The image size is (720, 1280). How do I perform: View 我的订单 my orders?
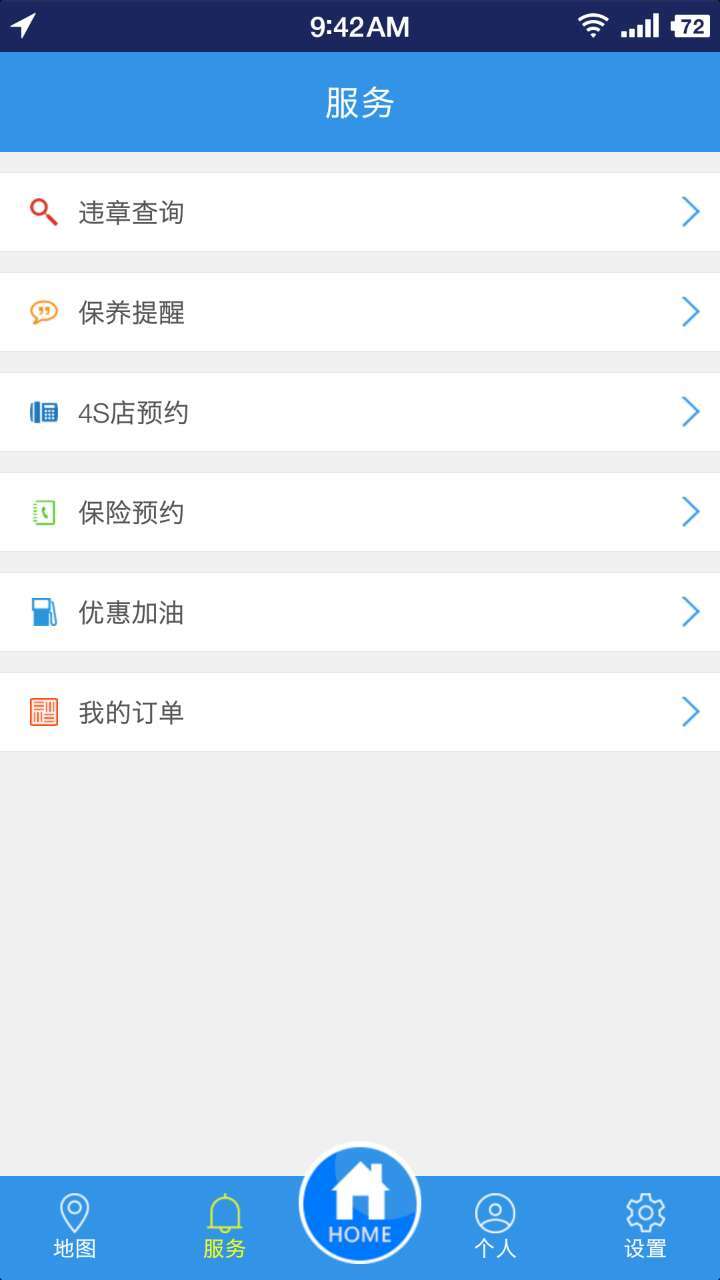360,712
